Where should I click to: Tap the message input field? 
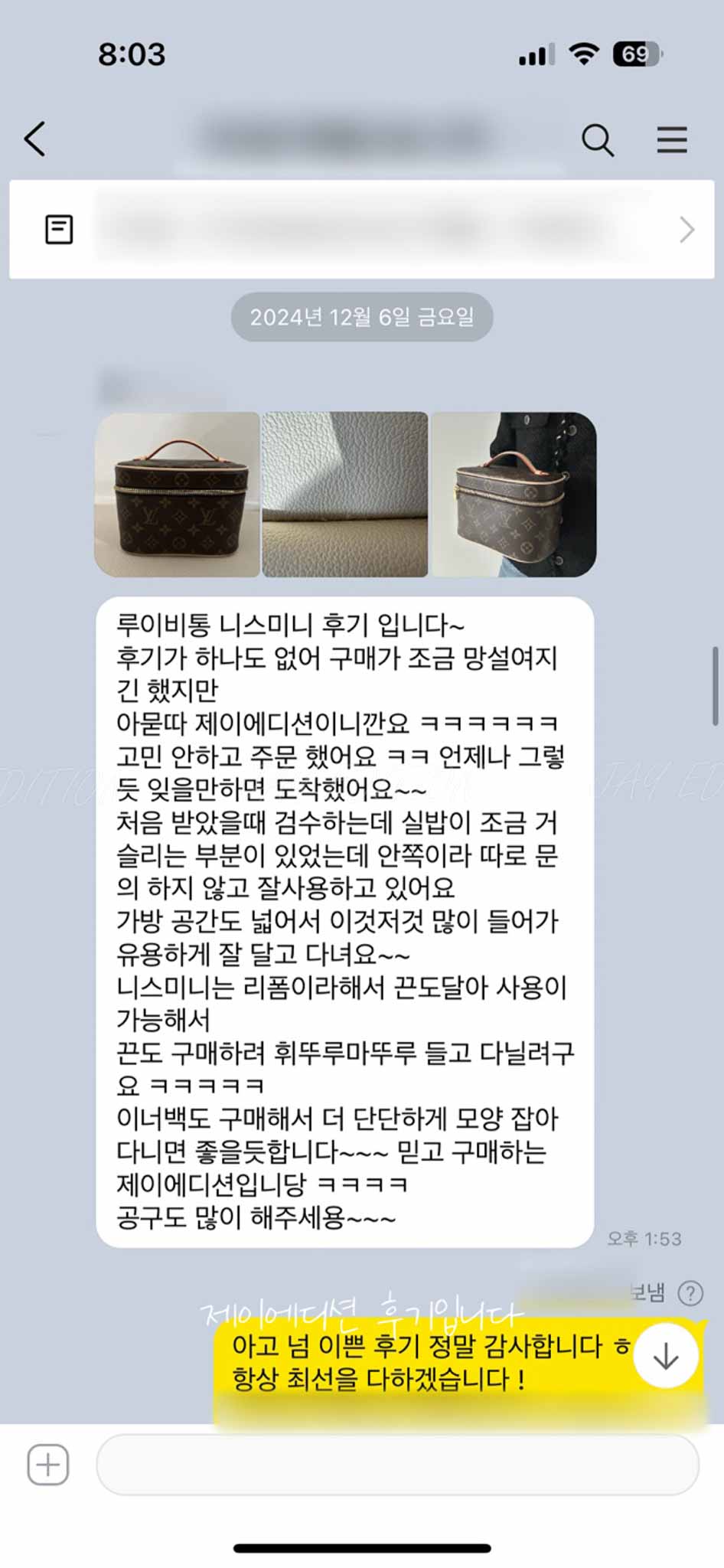[396, 1465]
